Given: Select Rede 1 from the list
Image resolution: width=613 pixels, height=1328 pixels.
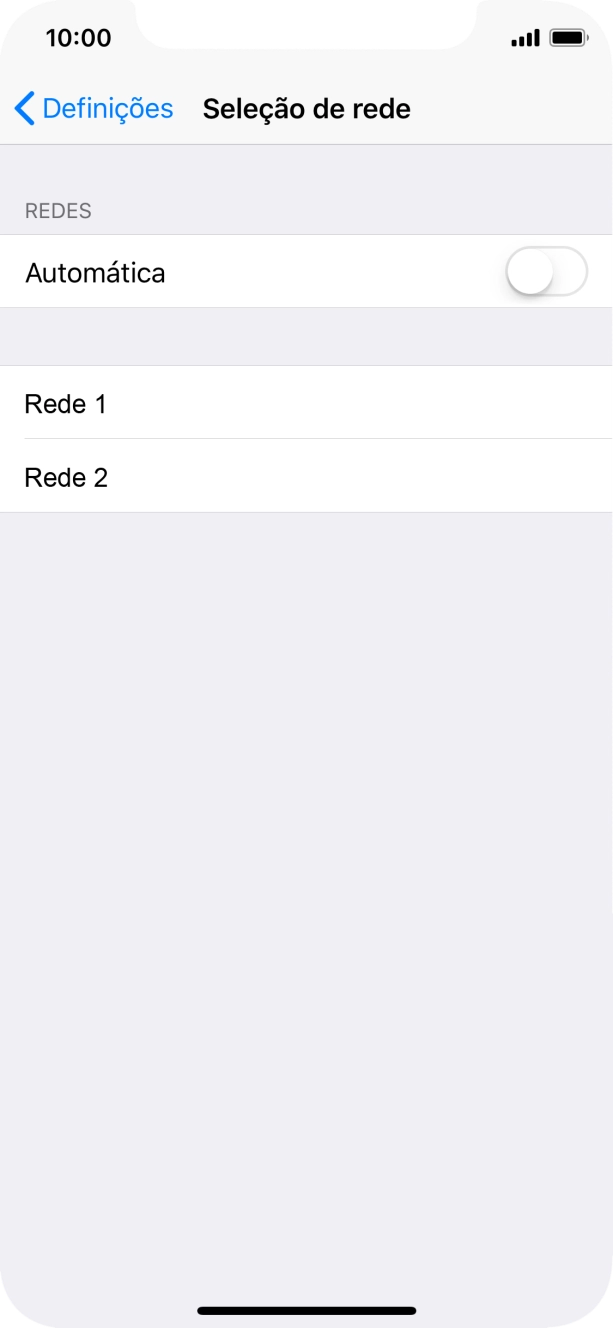Looking at the screenshot, I should (x=306, y=404).
